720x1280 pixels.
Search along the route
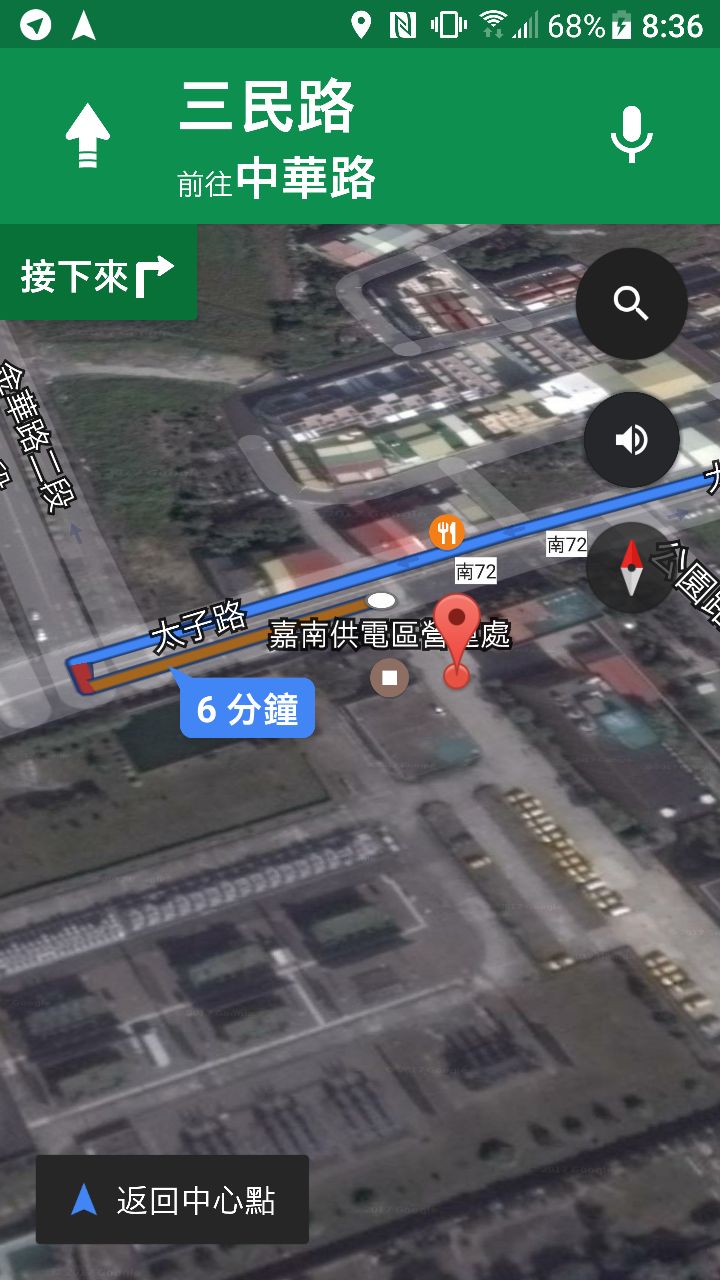click(631, 303)
